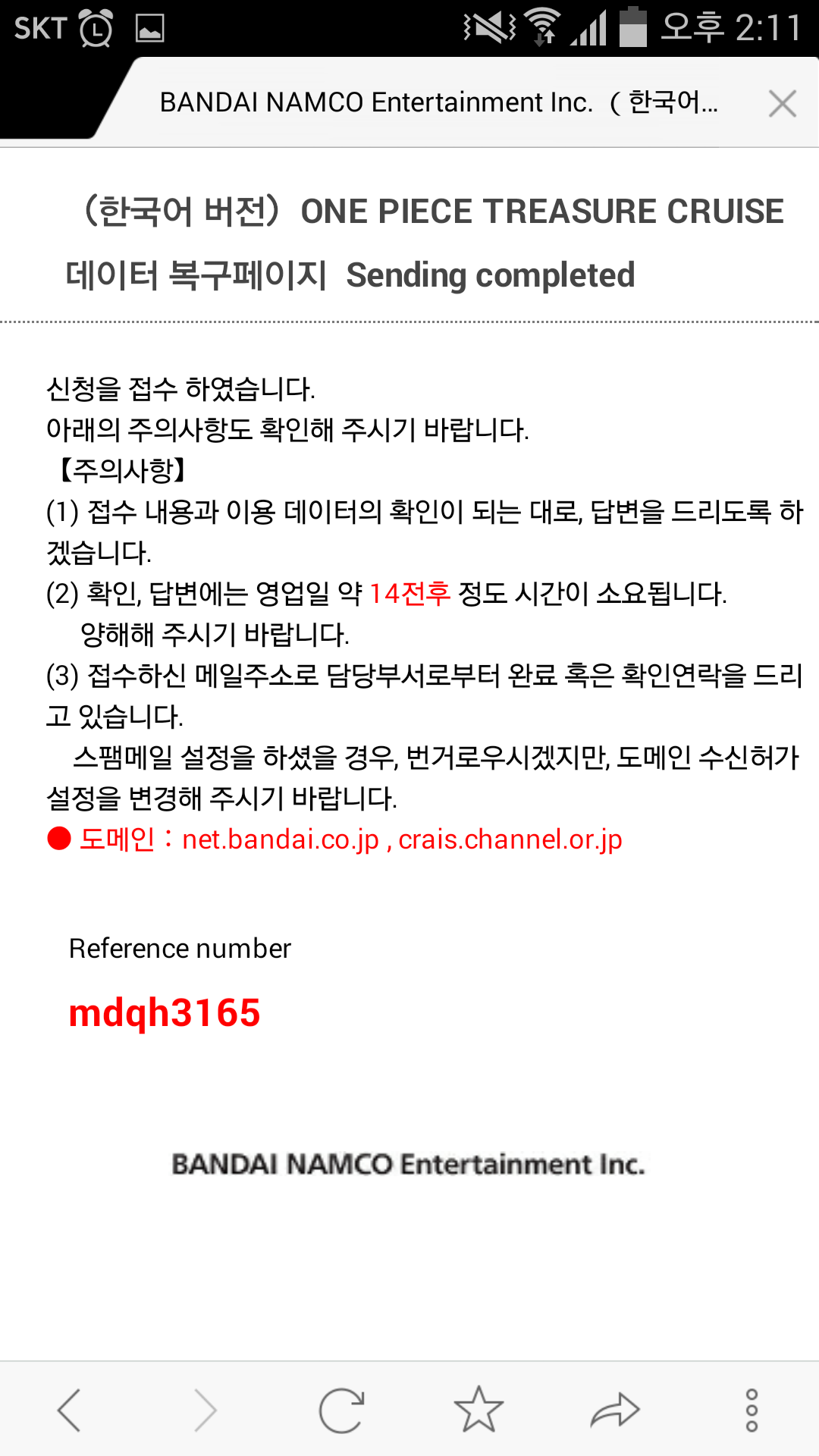Select the BANDAI NAMCO Entertainment tab
The height and width of the screenshot is (1456, 819).
(x=438, y=102)
